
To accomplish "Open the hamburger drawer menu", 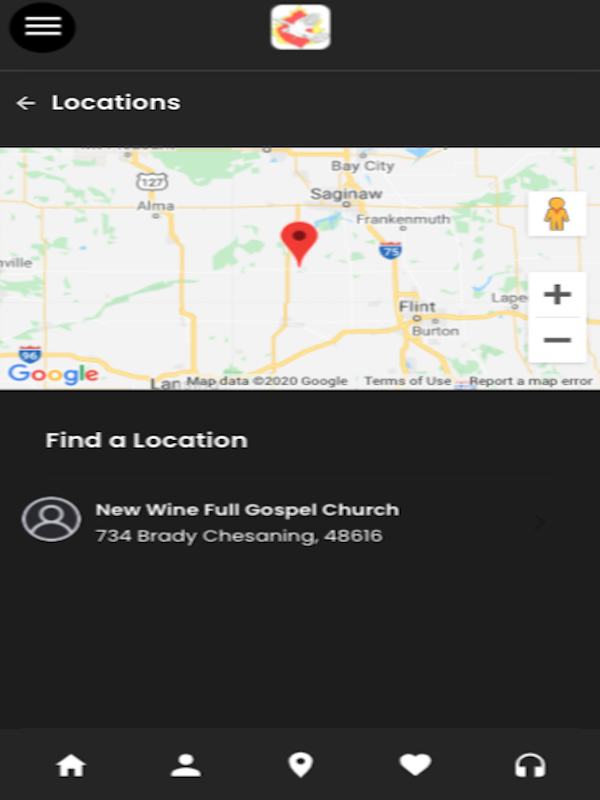I will [x=43, y=27].
